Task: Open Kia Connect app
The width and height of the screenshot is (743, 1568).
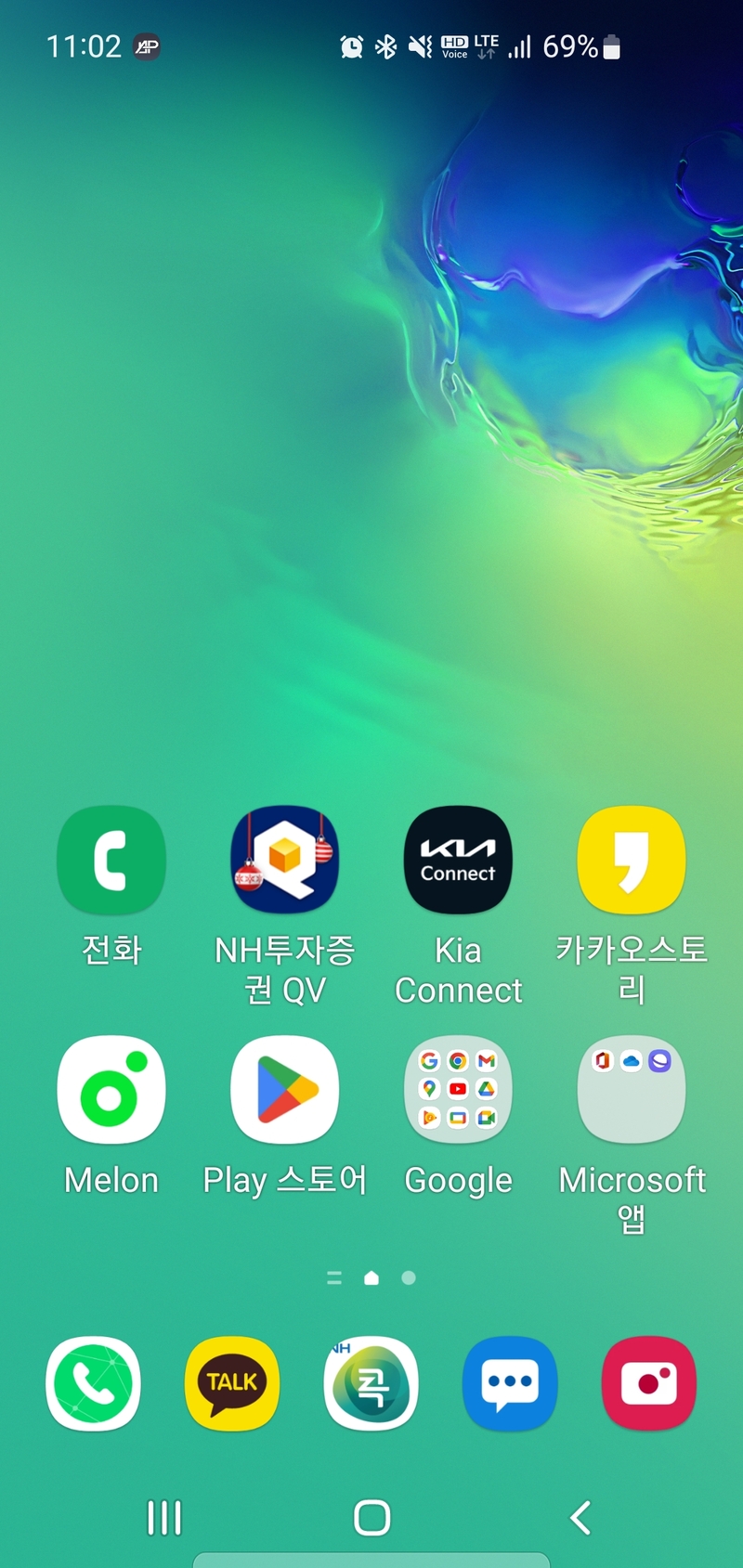Action: [458, 860]
